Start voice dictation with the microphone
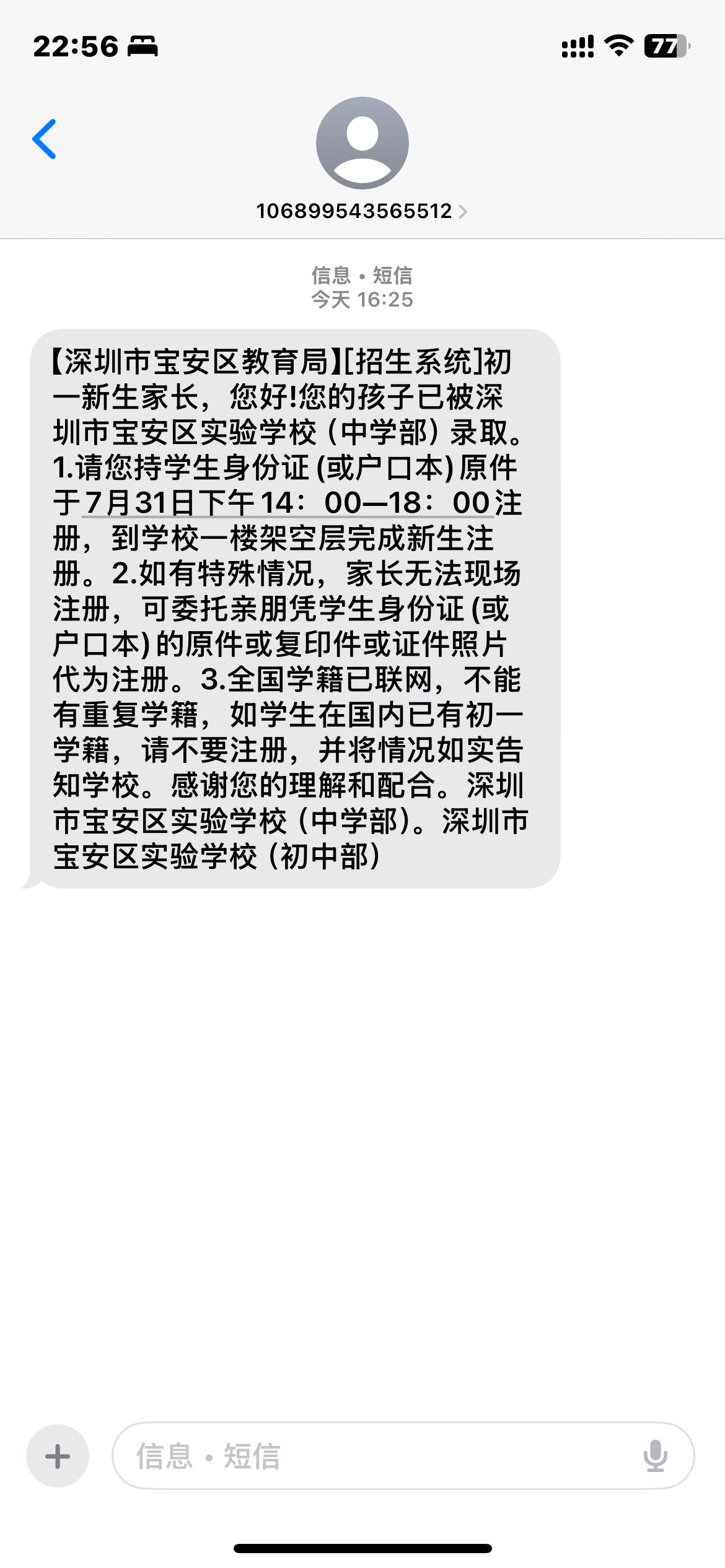The height and width of the screenshot is (1568, 725). [655, 1456]
